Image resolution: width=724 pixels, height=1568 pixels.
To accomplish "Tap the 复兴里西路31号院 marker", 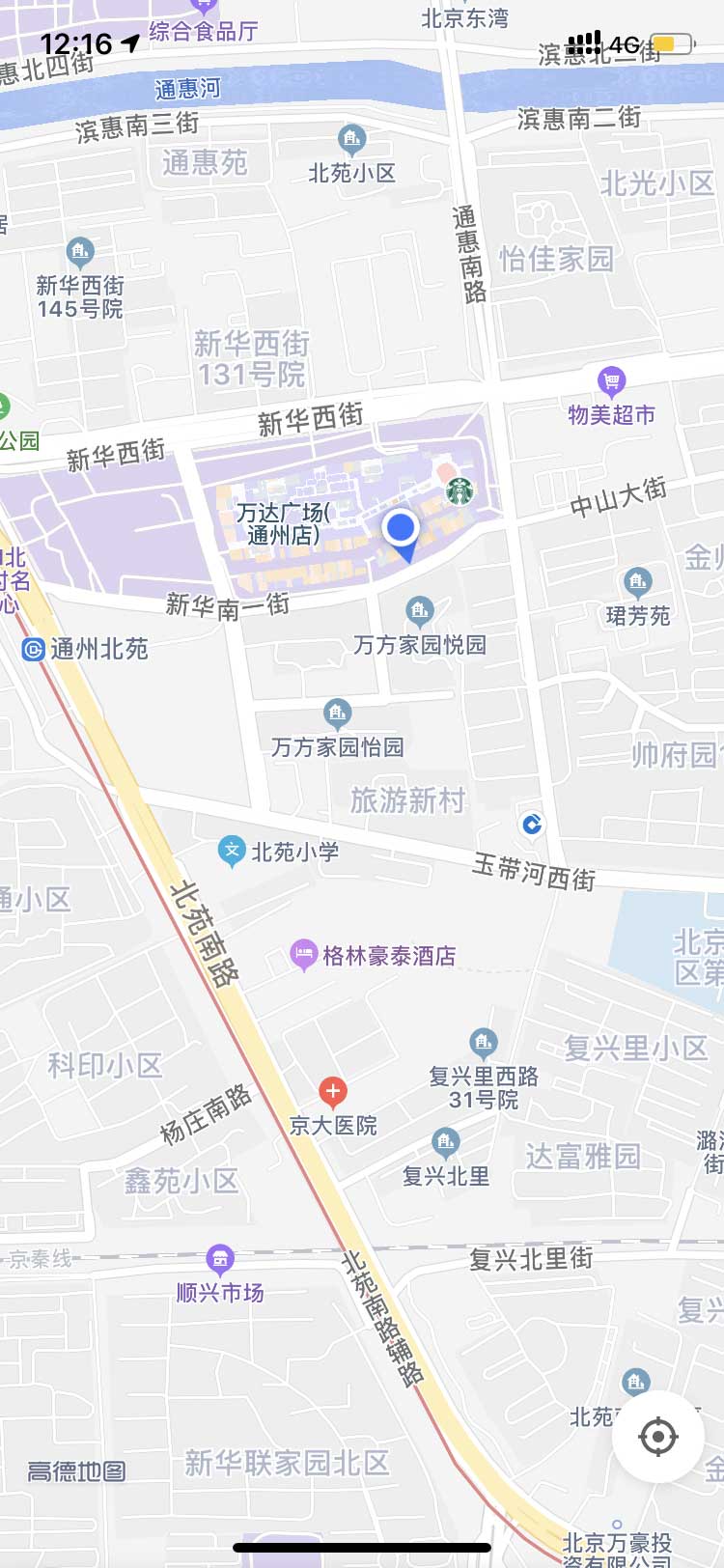I will pos(484,1043).
